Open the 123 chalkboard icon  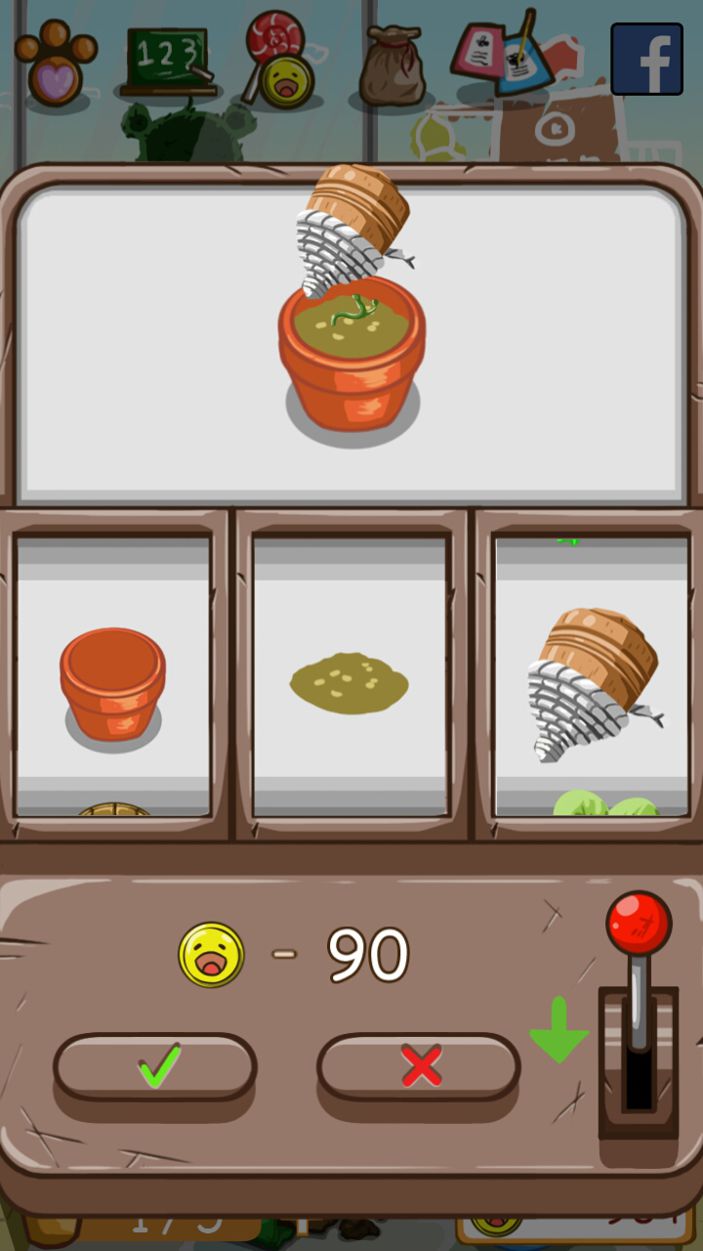pos(170,62)
